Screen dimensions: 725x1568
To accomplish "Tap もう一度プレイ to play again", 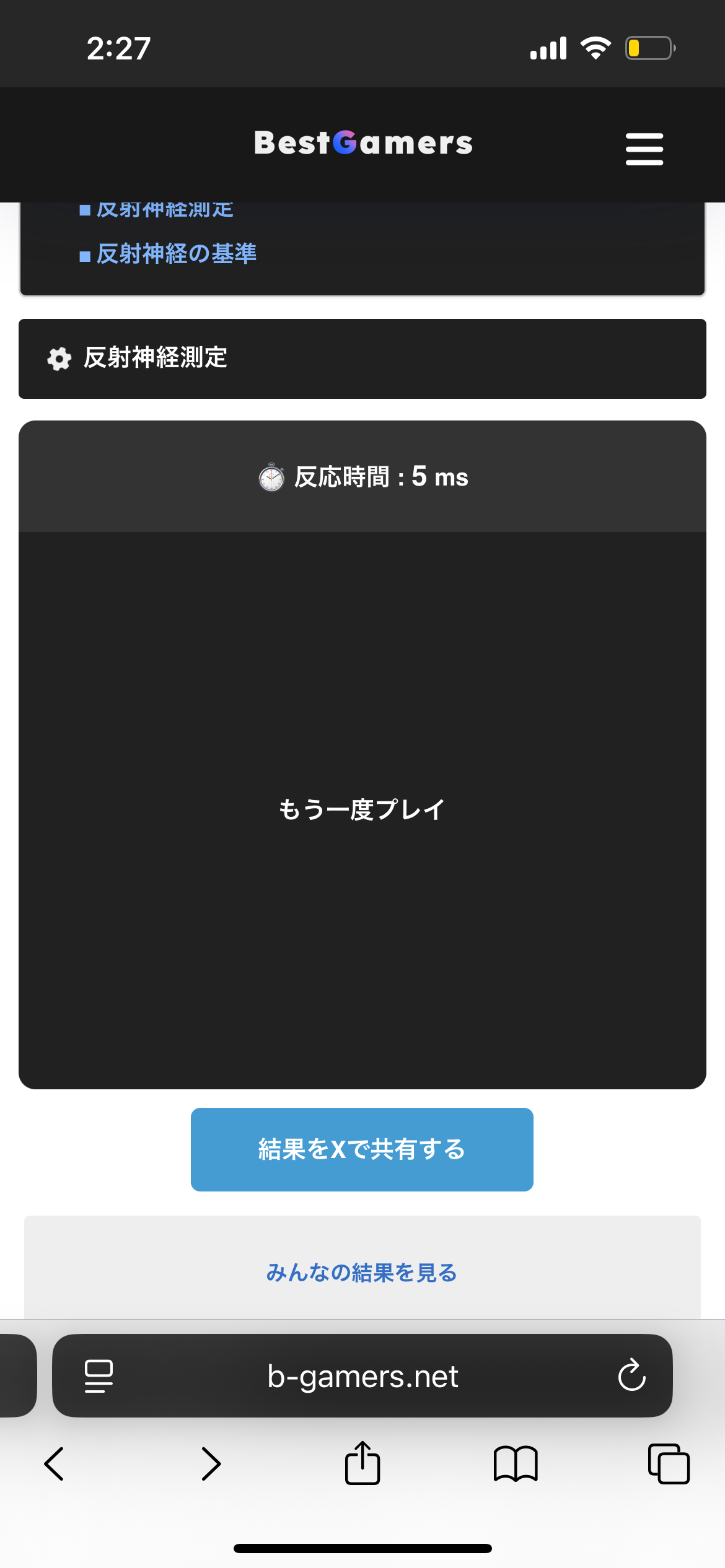I will [x=362, y=809].
